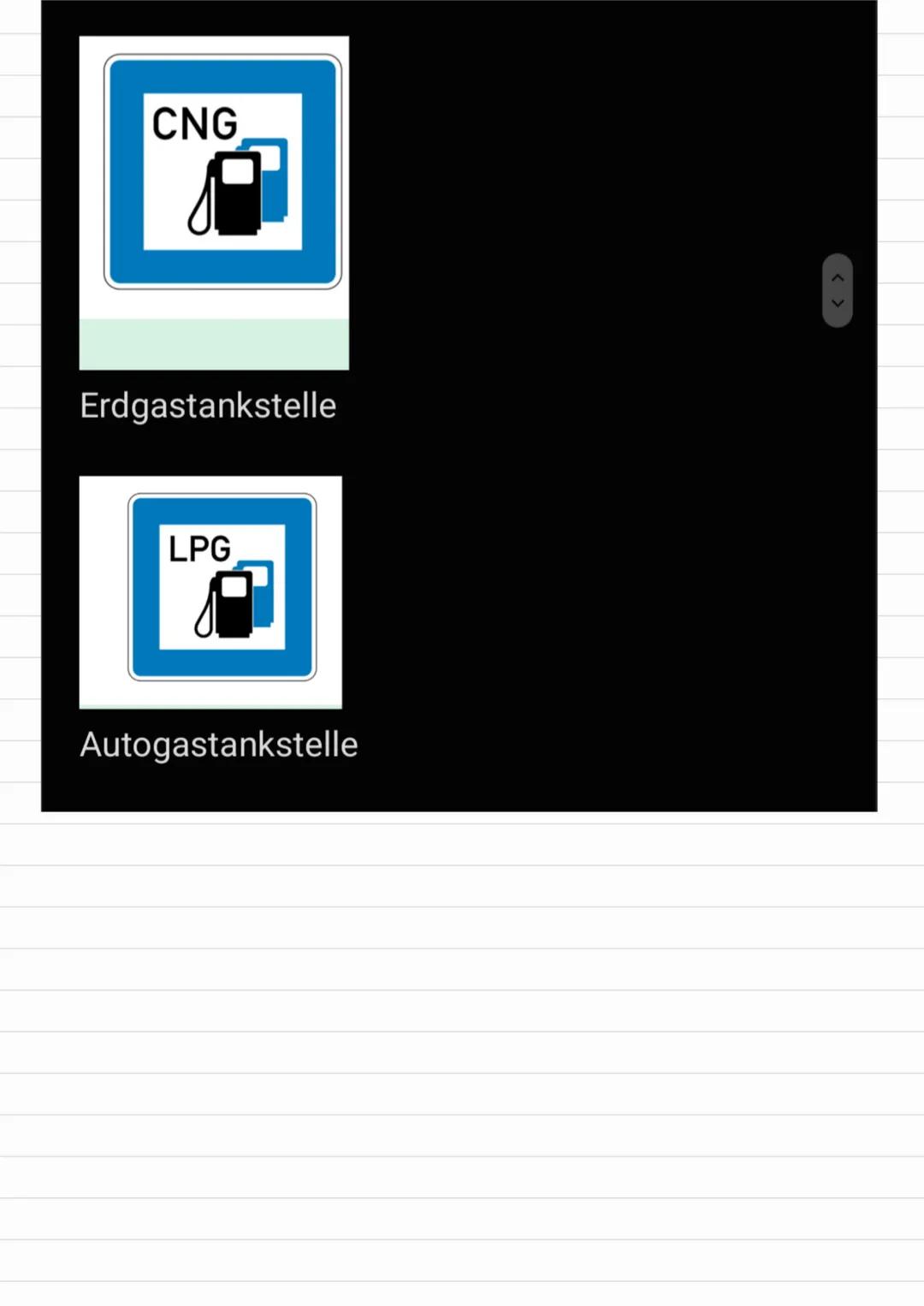Select the Autogastankstelle entry
This screenshot has width=924, height=1306.
click(210, 616)
